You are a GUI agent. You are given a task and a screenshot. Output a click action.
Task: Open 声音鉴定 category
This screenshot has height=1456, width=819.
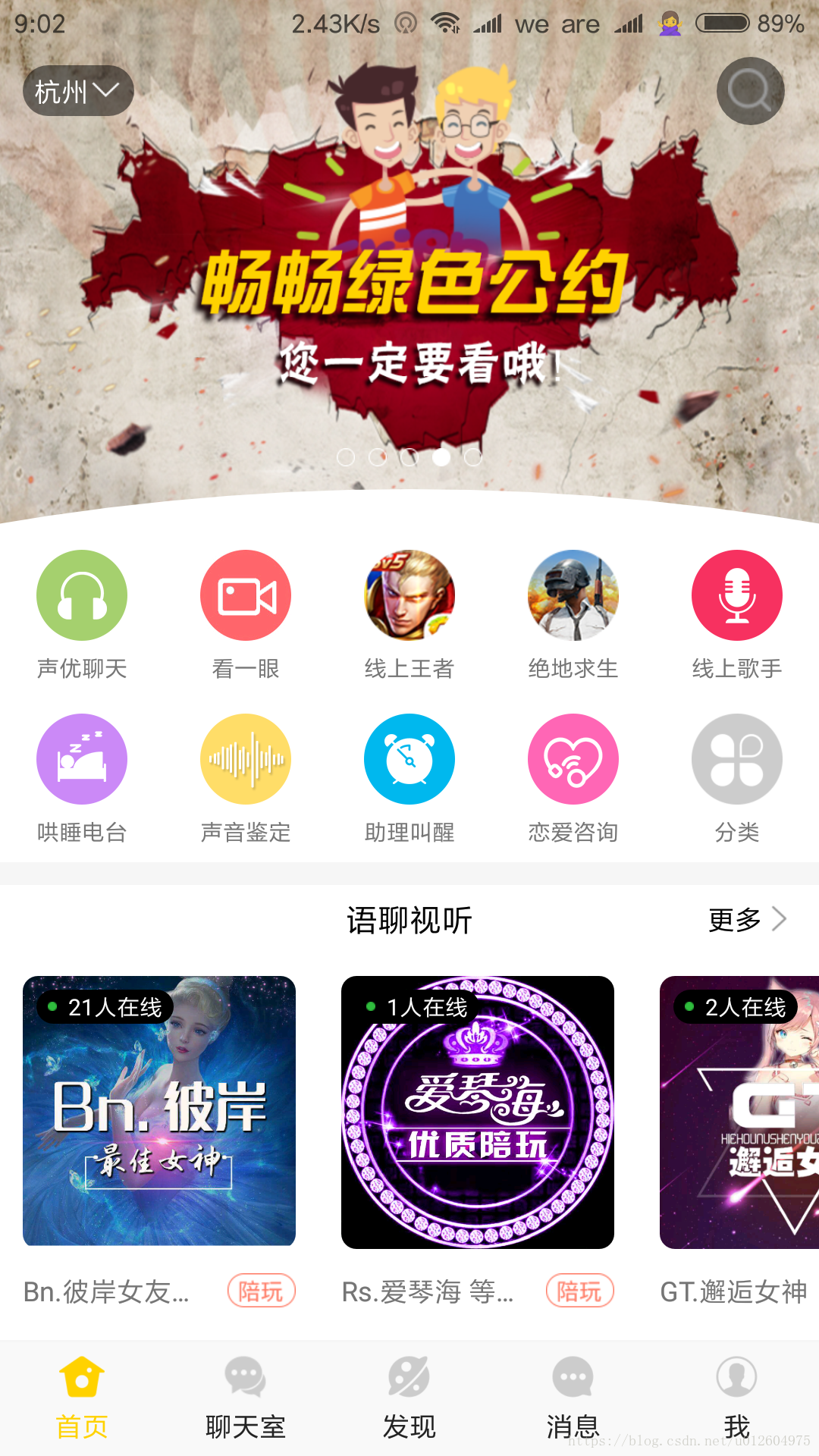point(246,760)
